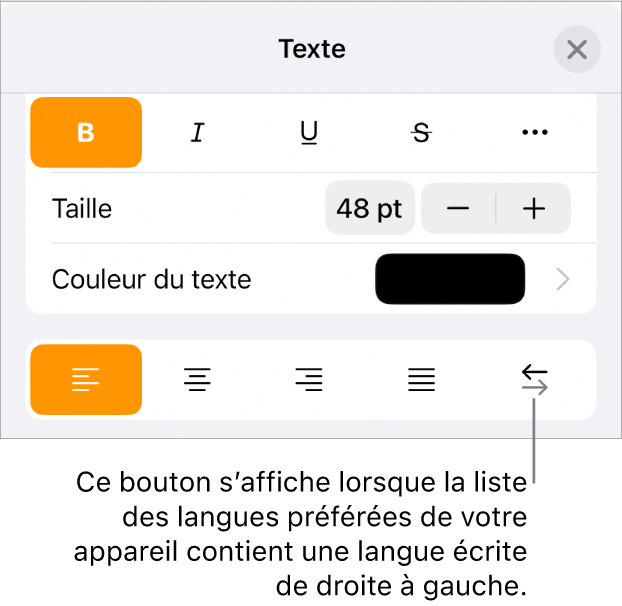
Task: Tap the 48 pt size field
Action: [370, 209]
